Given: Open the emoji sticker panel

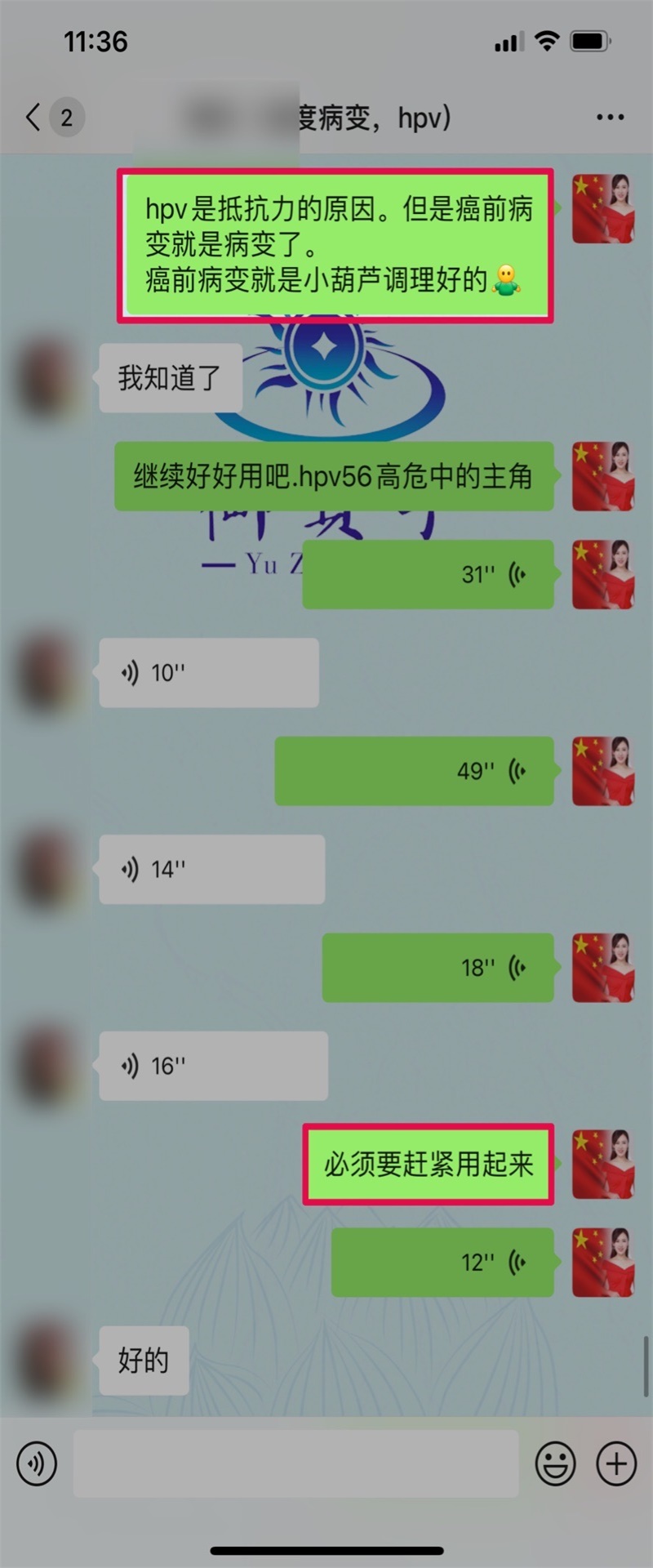Looking at the screenshot, I should point(555,1463).
